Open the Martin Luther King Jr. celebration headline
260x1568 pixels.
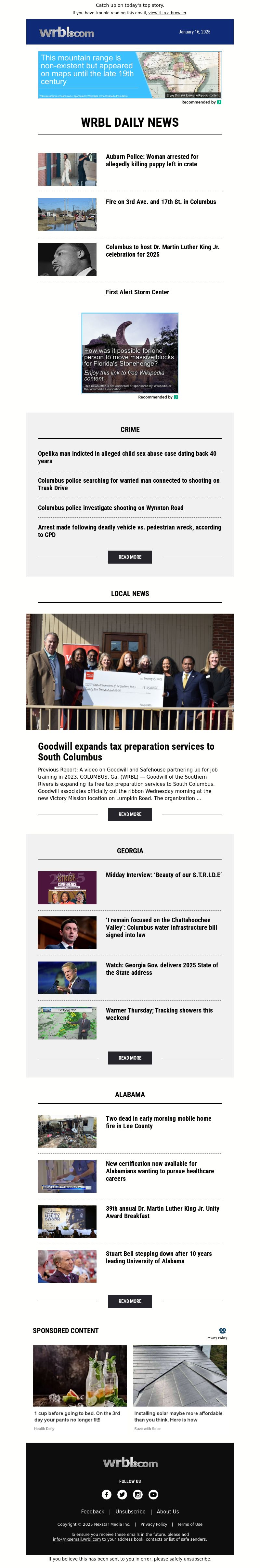coord(162,251)
